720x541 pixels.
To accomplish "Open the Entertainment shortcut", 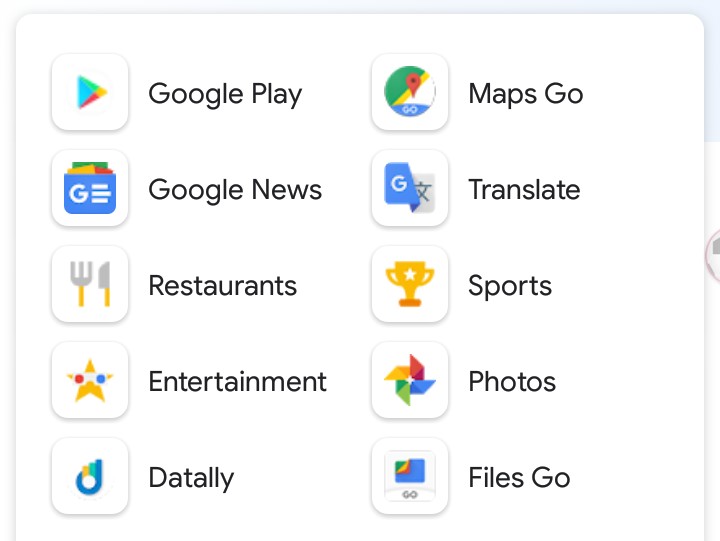I will [90, 381].
